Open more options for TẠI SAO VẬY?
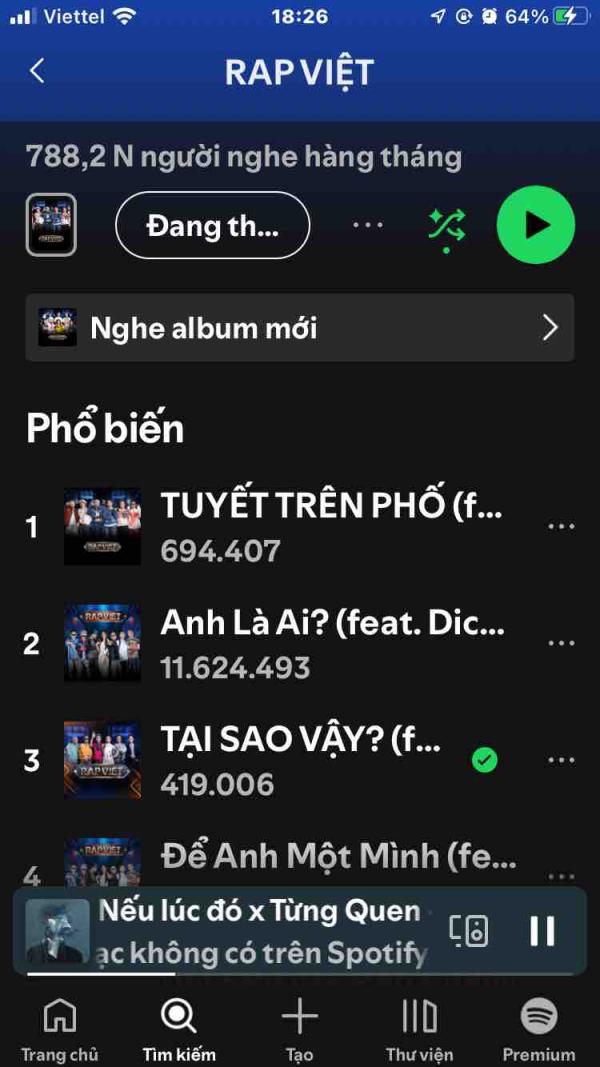 (x=561, y=760)
